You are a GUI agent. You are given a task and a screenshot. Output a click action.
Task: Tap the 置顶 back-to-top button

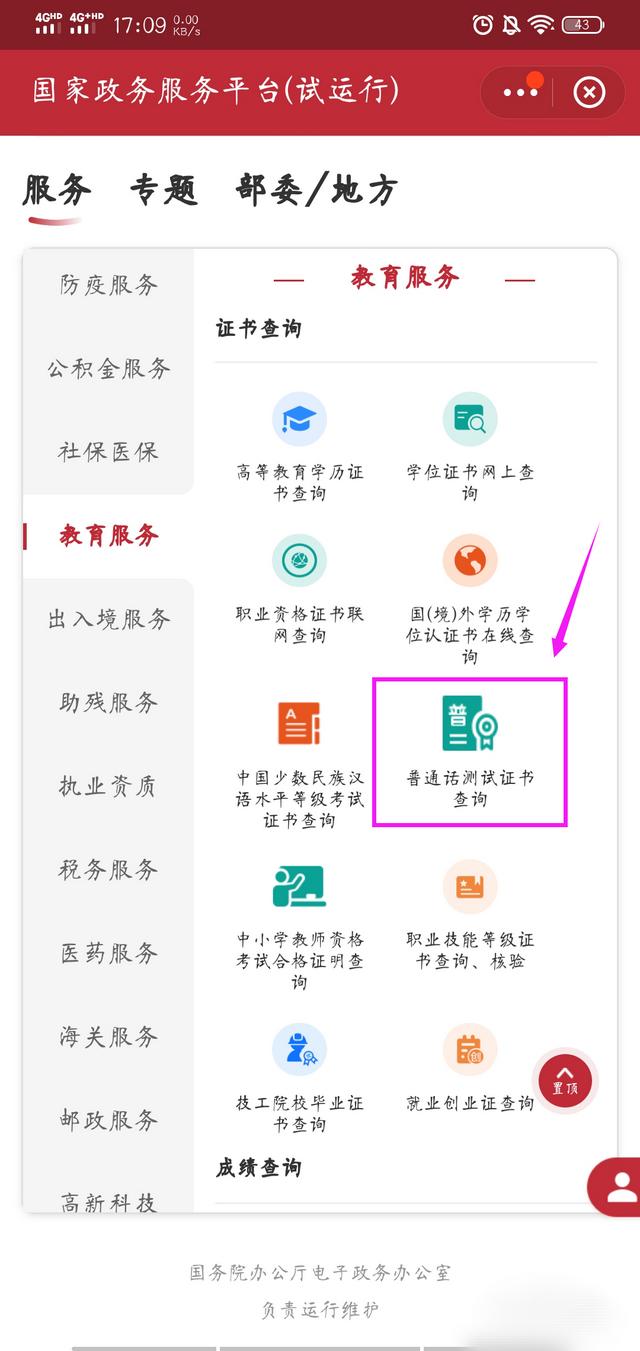(565, 1079)
